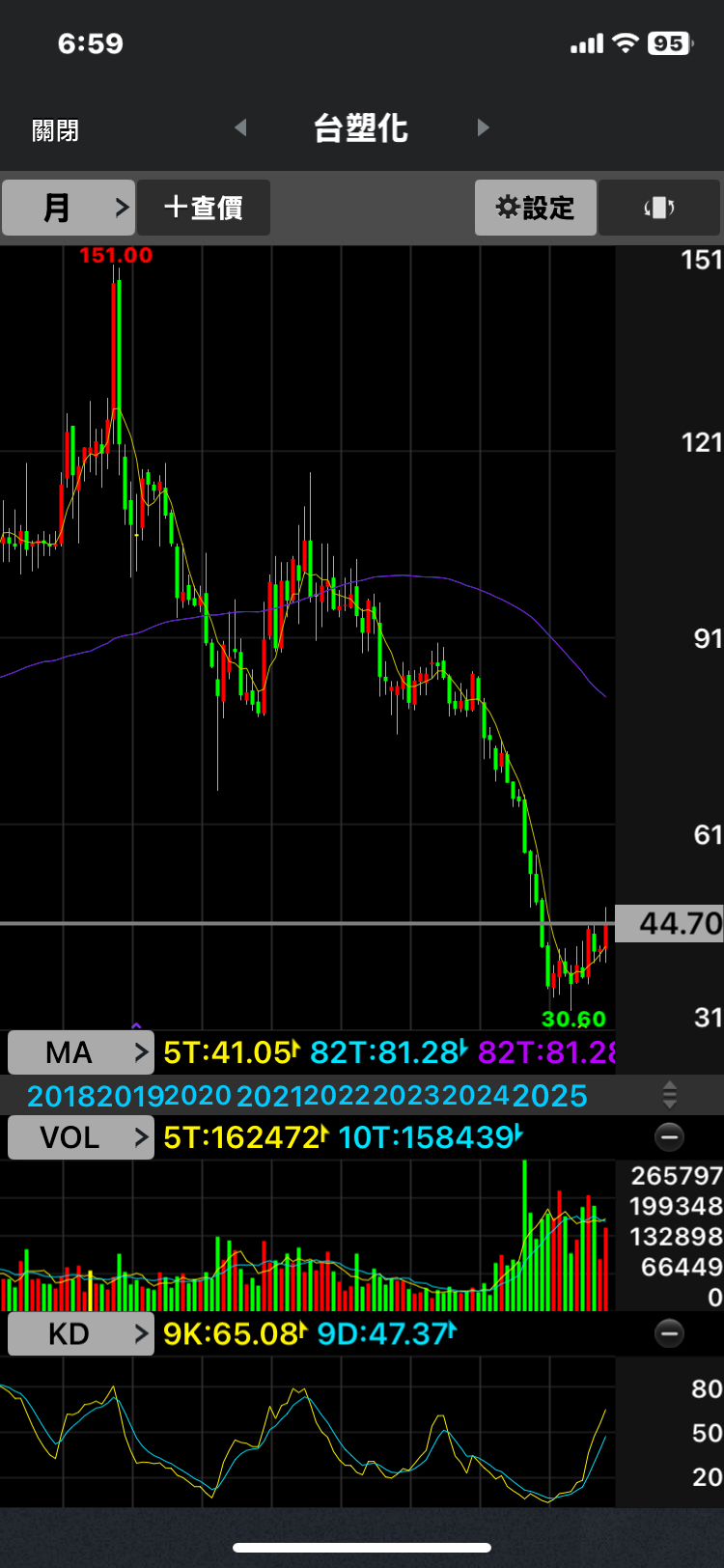Viewport: 724px width, 1568px height.
Task: Go to previous stock with left arrow
Action: tap(240, 127)
